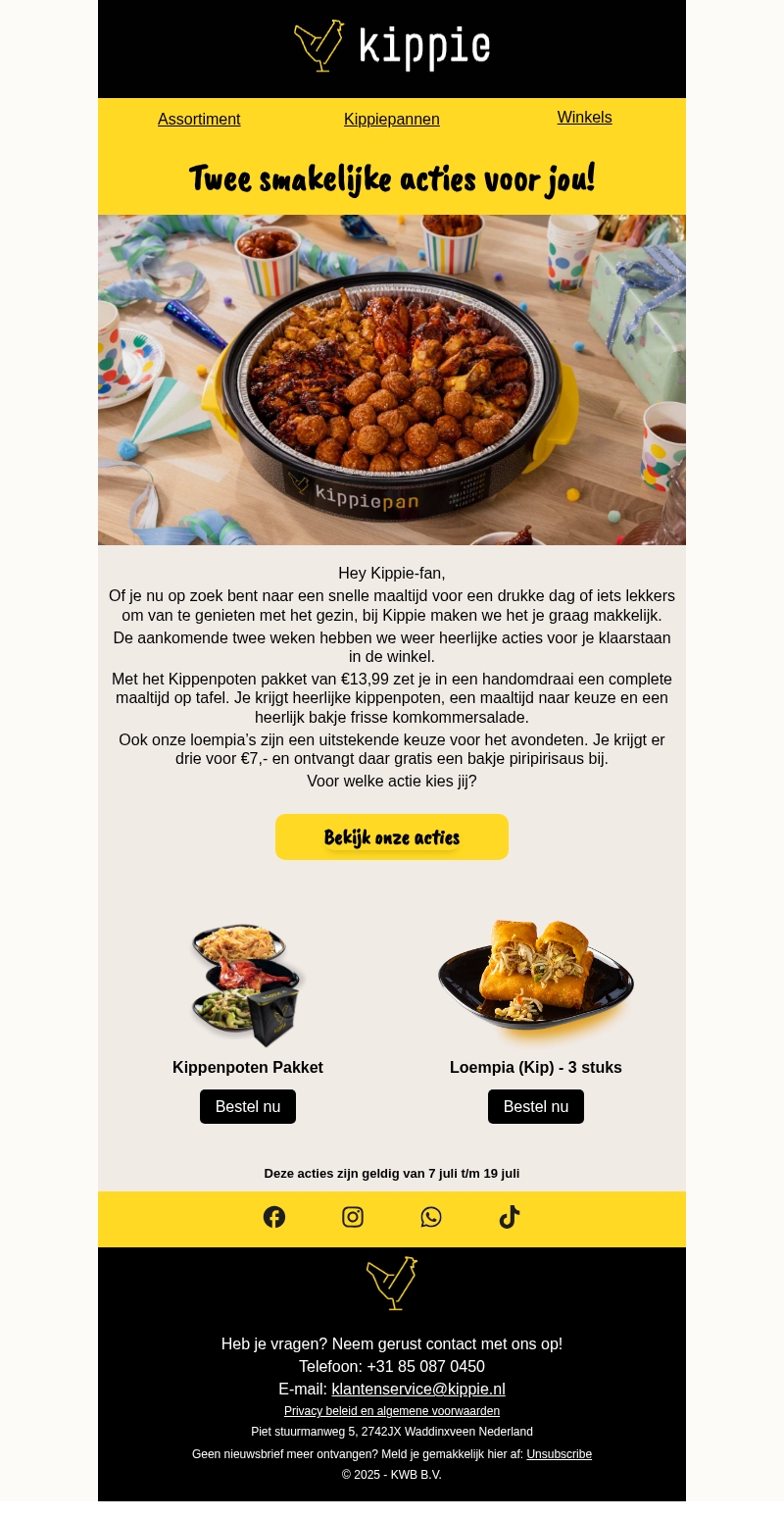
Task: Open the Assortiment link
Action: (x=199, y=120)
